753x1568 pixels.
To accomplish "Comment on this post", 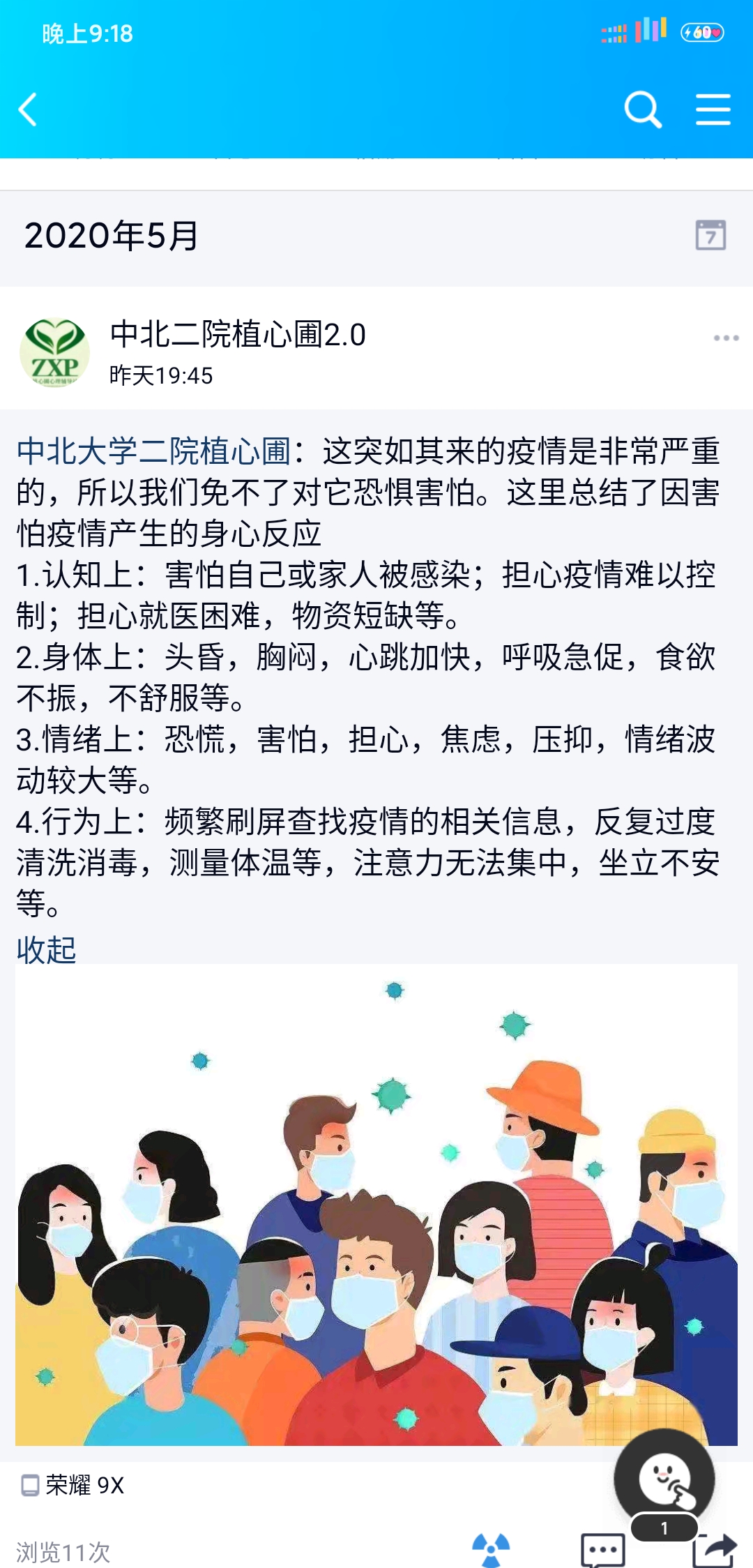I will (x=602, y=1550).
